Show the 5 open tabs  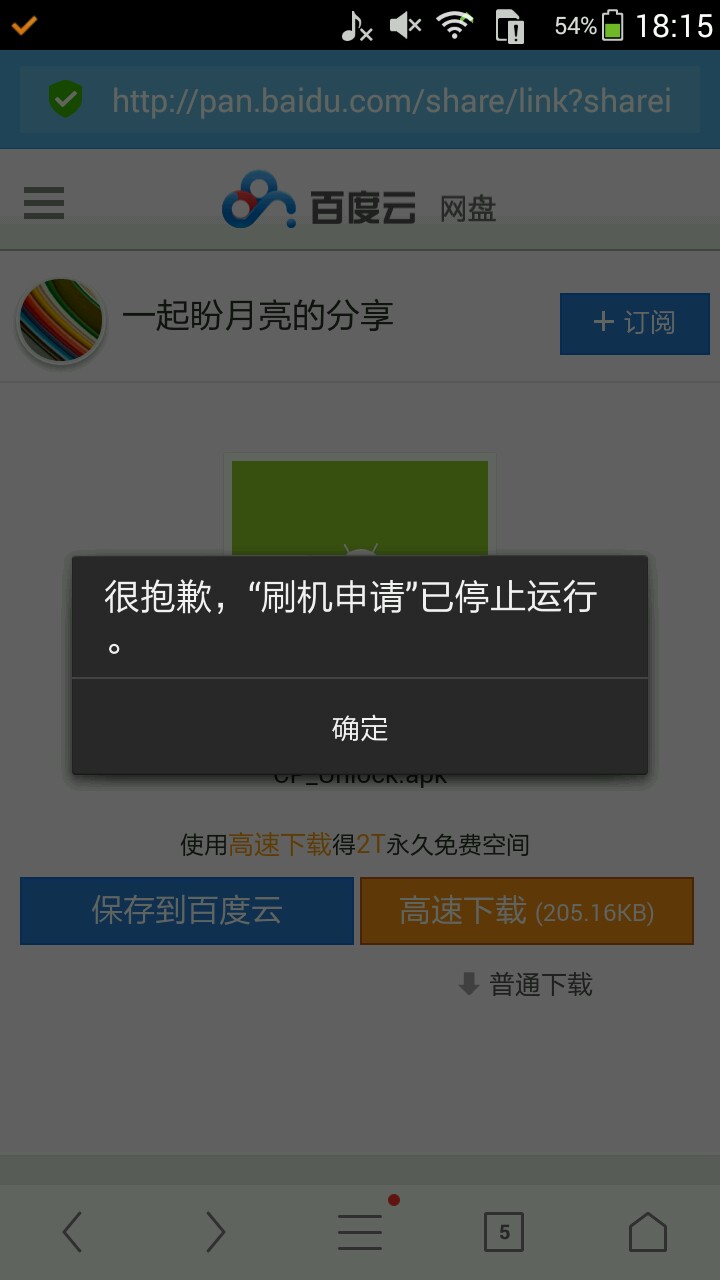coord(504,1232)
